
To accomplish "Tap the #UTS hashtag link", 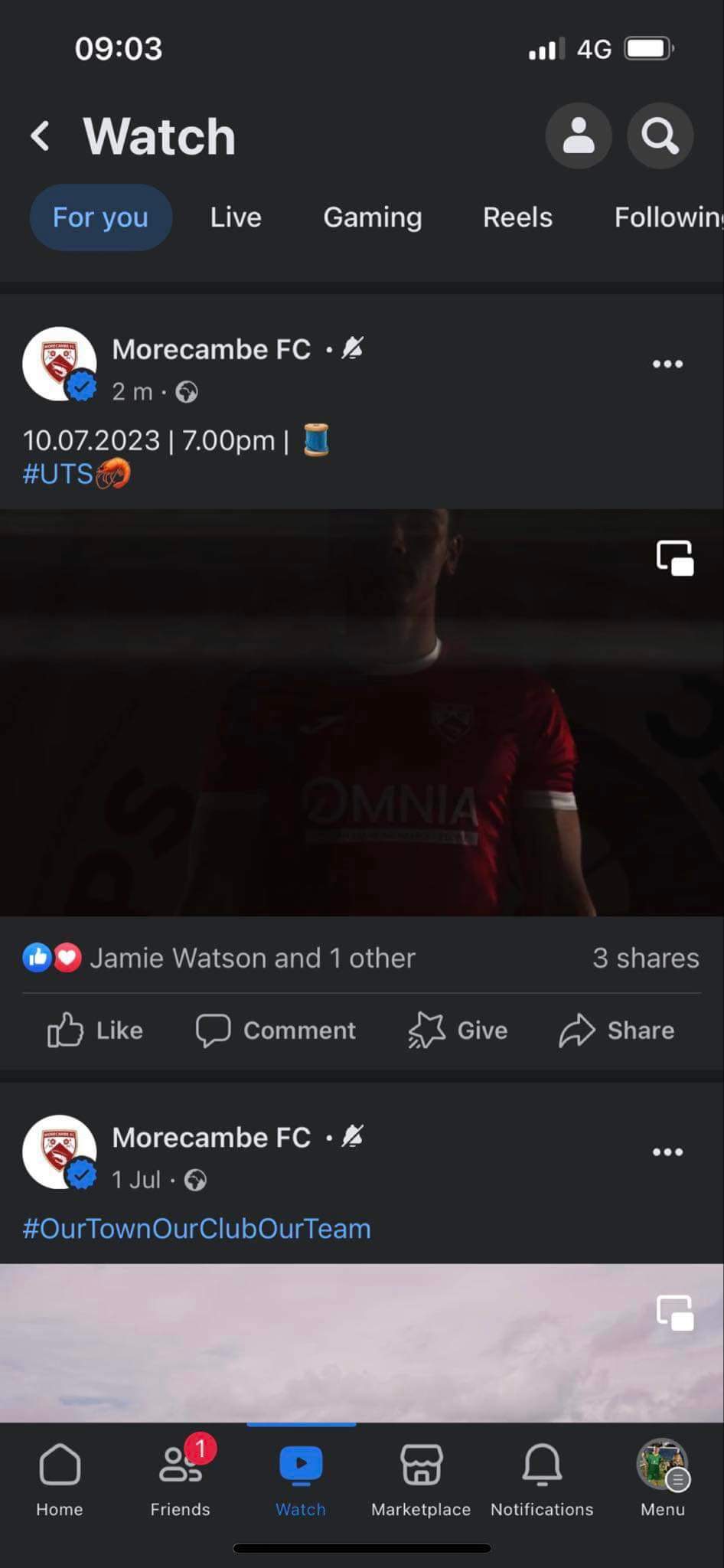I will [x=58, y=474].
